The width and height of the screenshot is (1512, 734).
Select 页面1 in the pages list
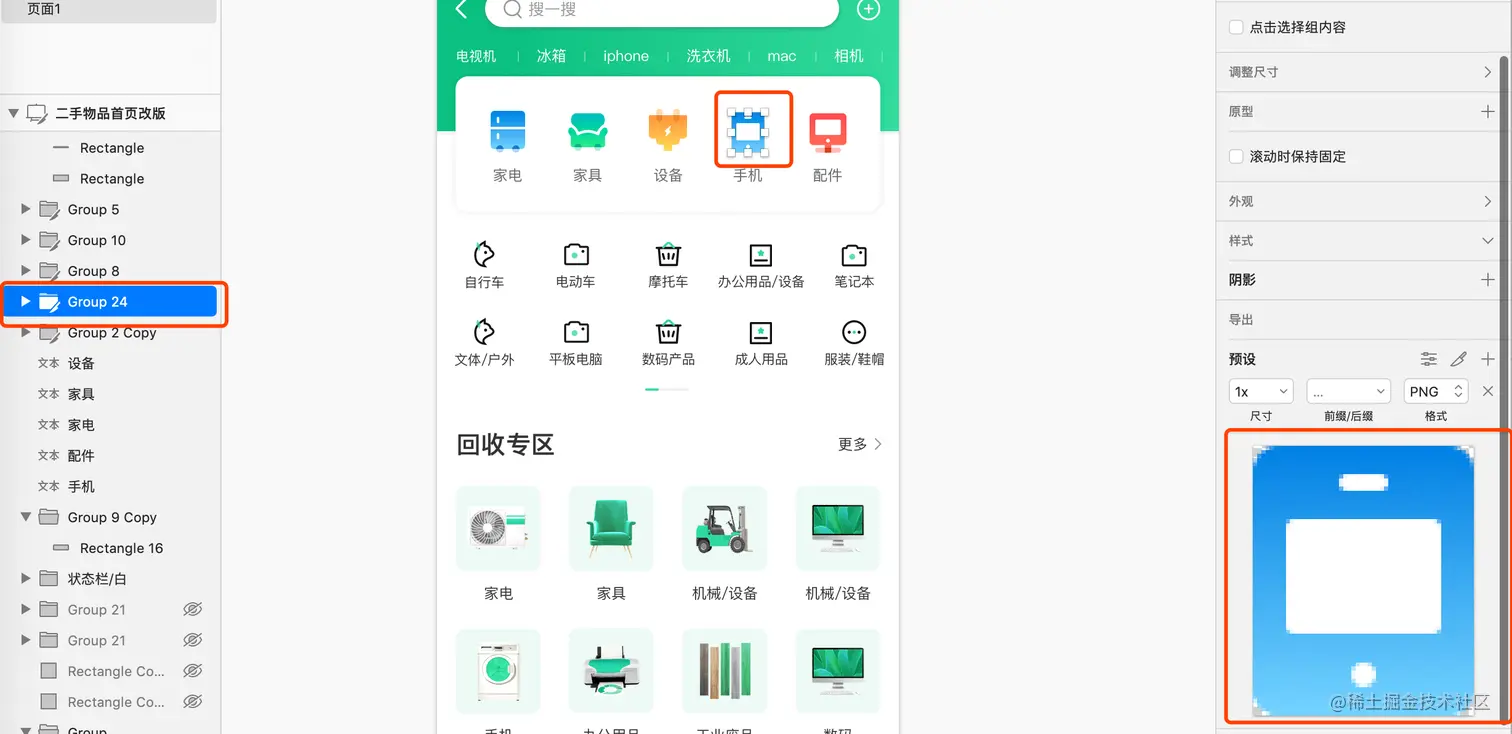(44, 9)
